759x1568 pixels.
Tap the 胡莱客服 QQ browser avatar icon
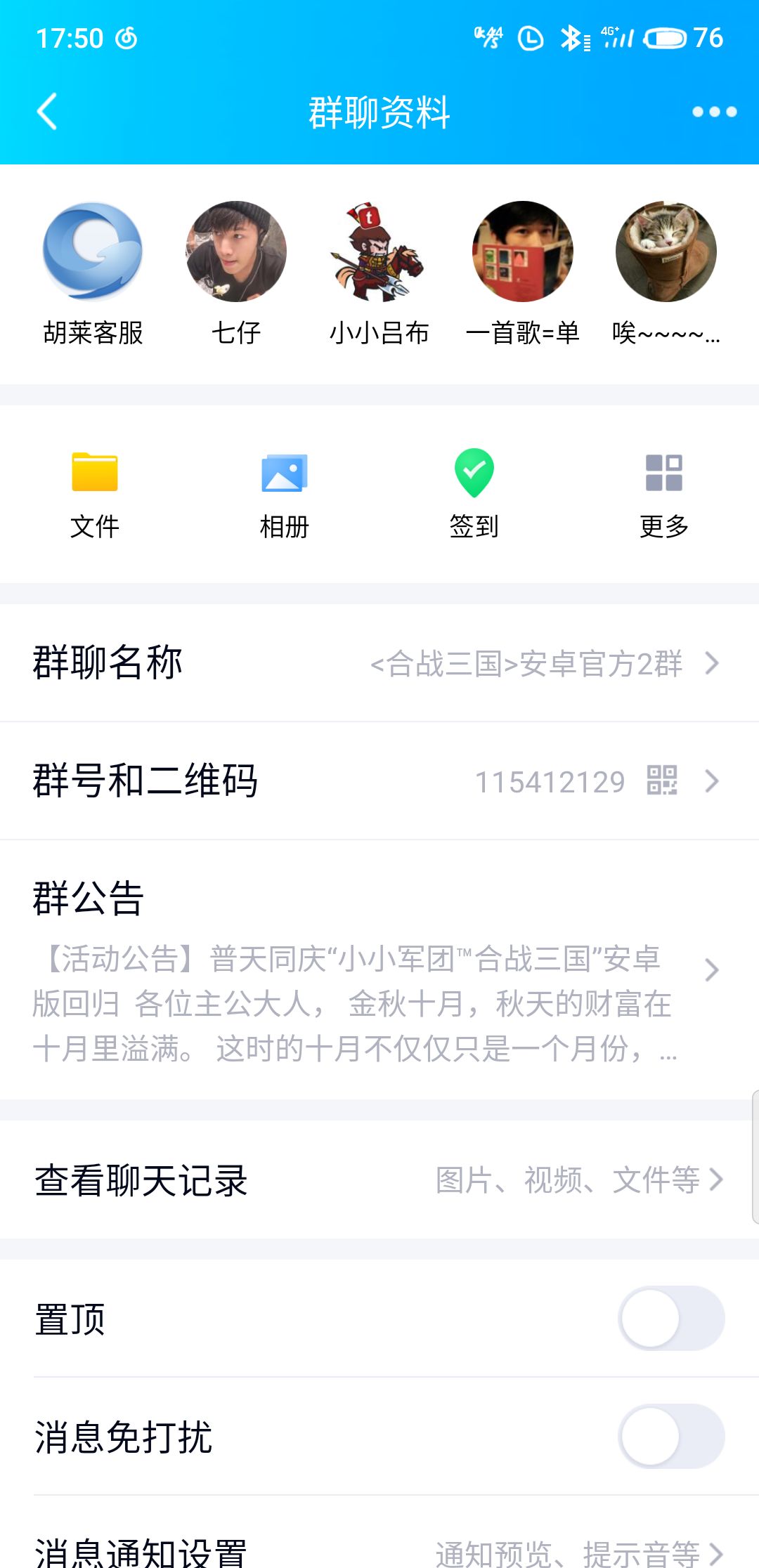pos(93,251)
